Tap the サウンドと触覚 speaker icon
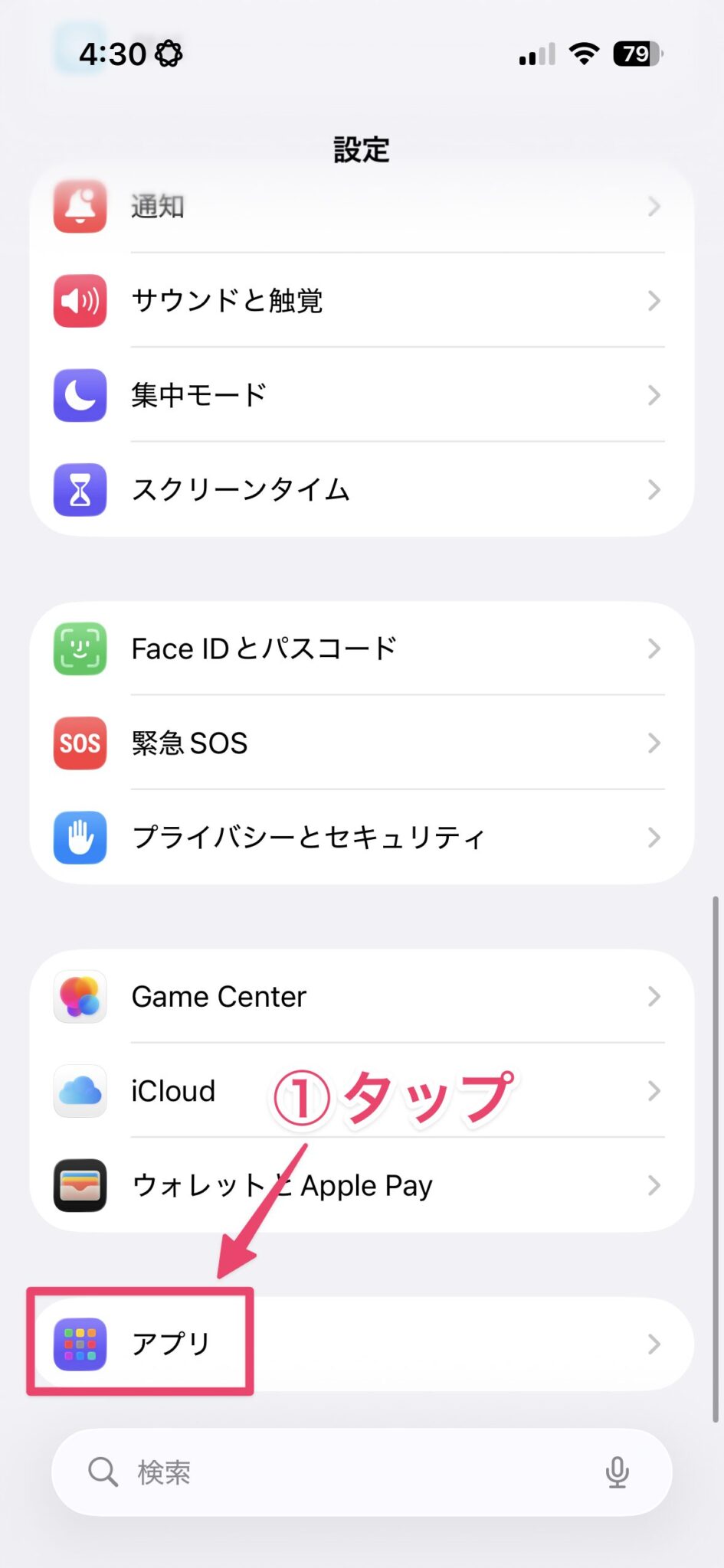The height and width of the screenshot is (1568, 724). point(80,302)
